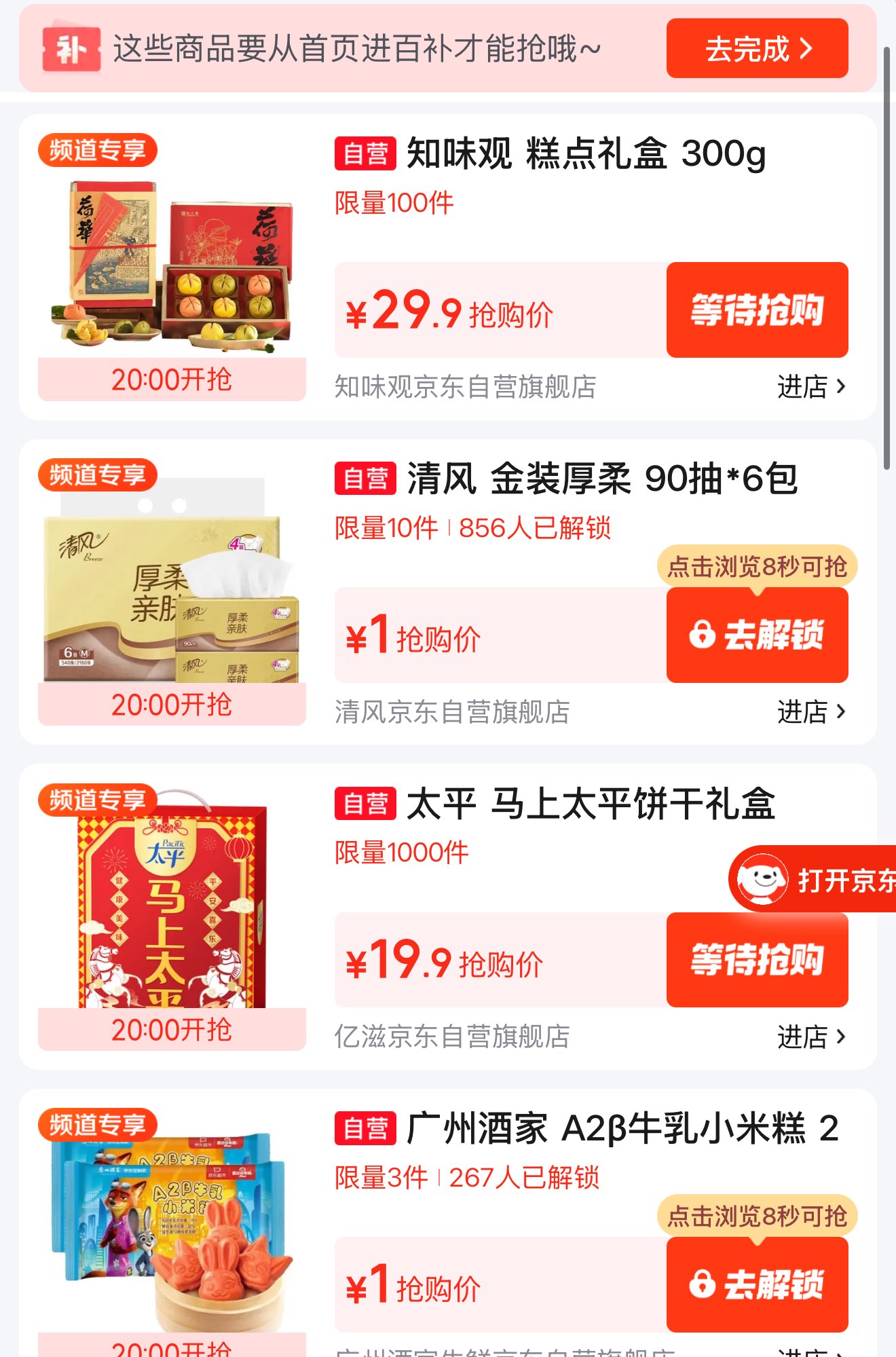
Task: Enter 亿滋京东自营旗舰店 via 进店
Action: (x=811, y=1037)
